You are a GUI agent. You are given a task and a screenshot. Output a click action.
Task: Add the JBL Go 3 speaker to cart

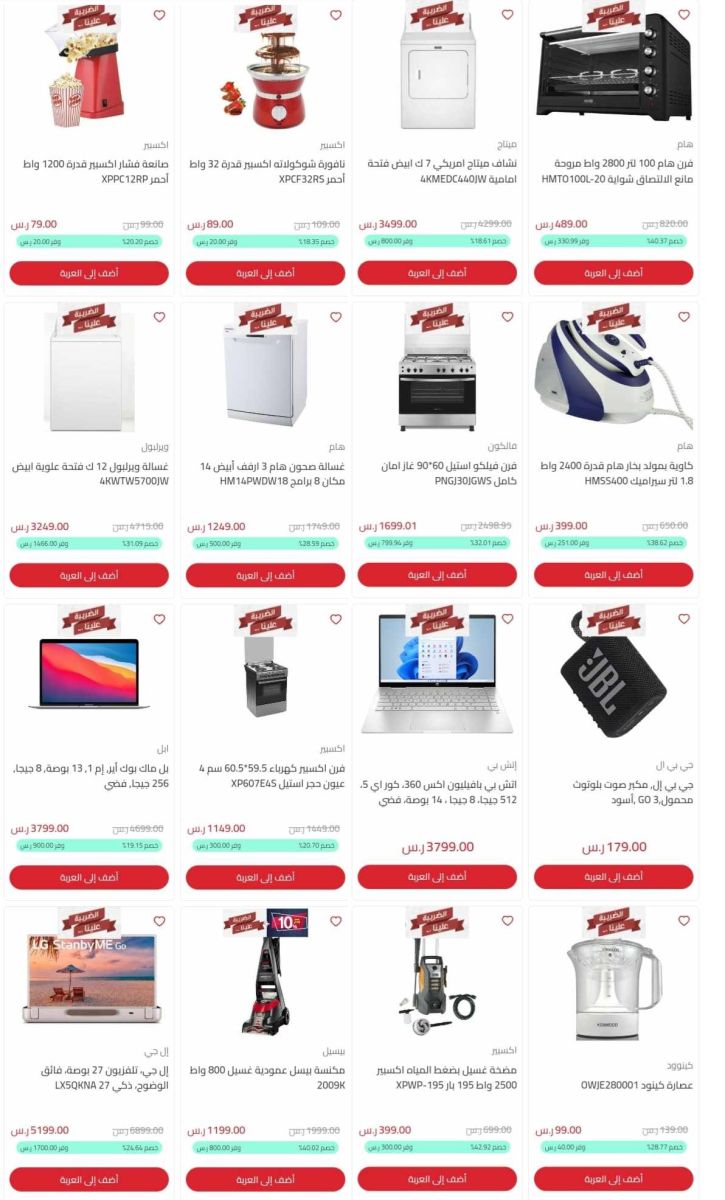[613, 877]
